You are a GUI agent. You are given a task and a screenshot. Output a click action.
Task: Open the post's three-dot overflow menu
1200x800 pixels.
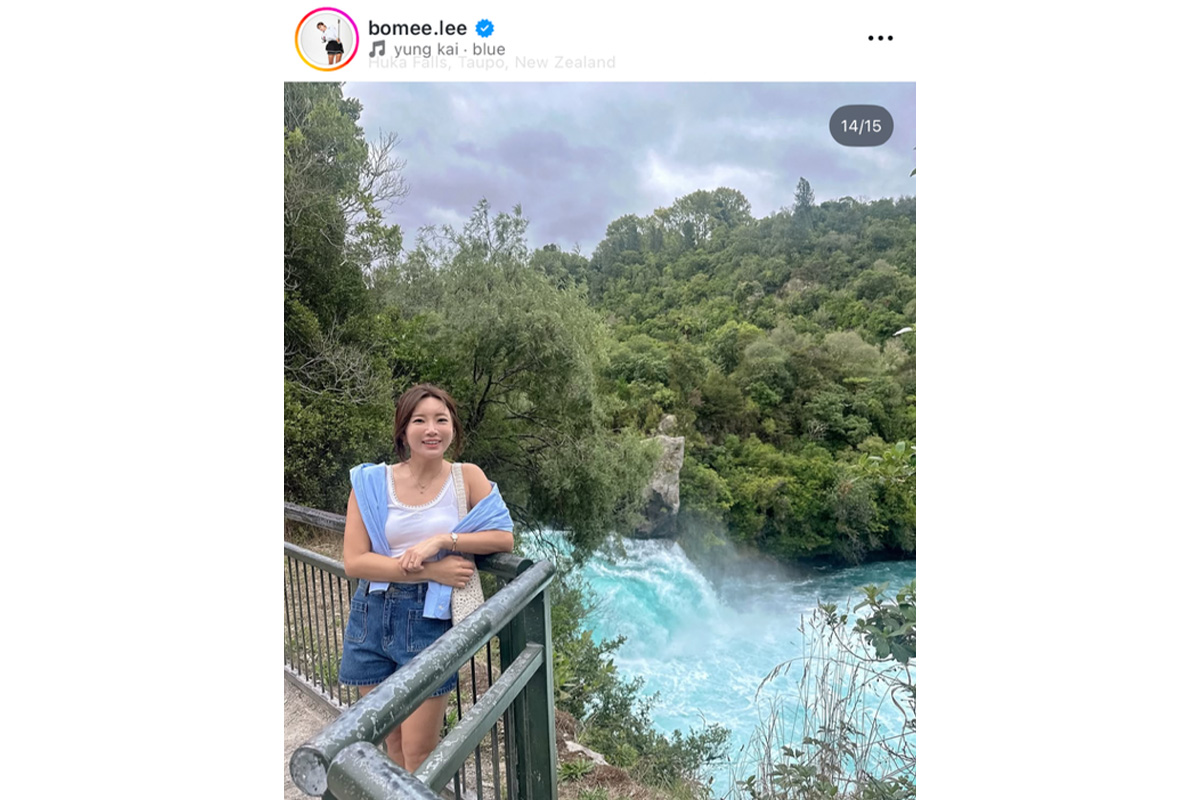[880, 38]
